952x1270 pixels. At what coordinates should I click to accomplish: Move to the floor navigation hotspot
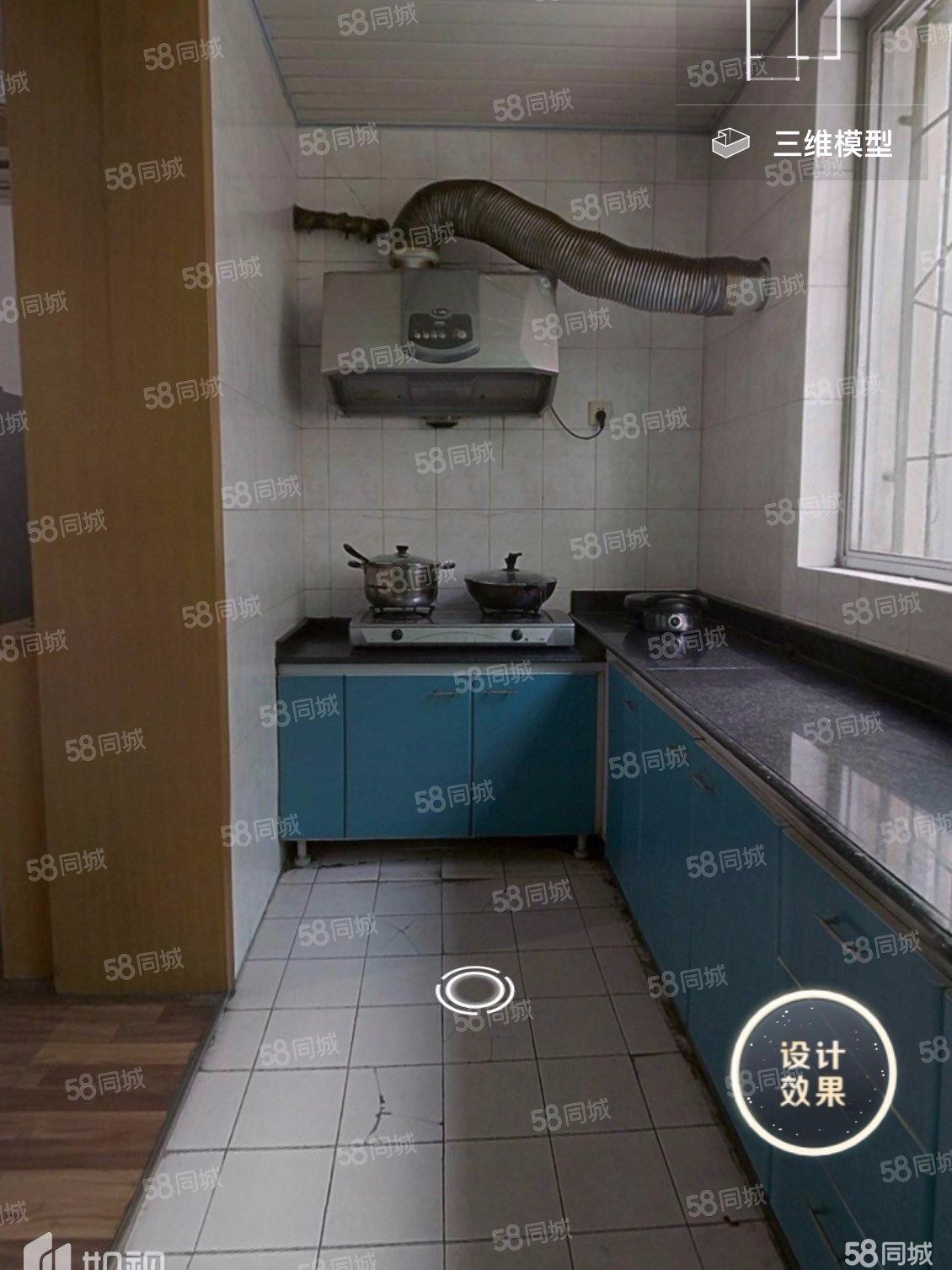pos(474,989)
